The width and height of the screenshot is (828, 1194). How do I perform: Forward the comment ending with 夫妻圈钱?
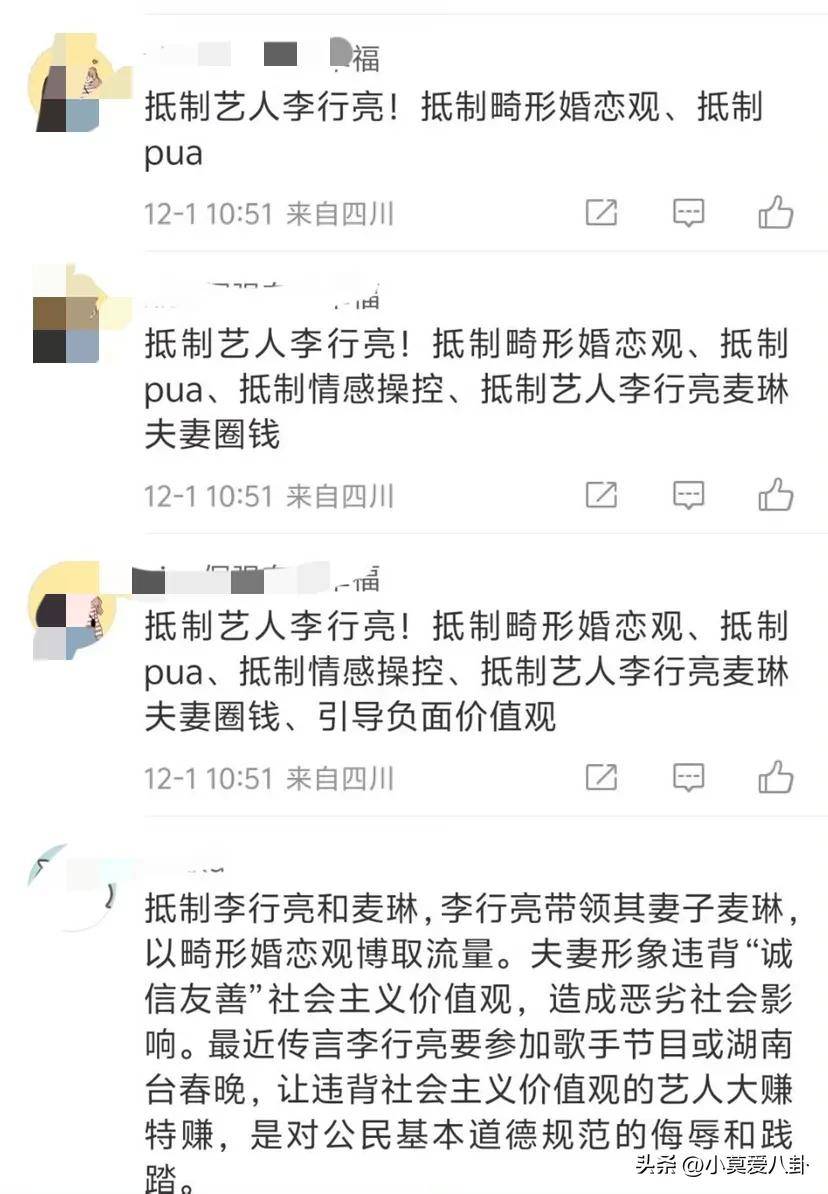point(601,494)
